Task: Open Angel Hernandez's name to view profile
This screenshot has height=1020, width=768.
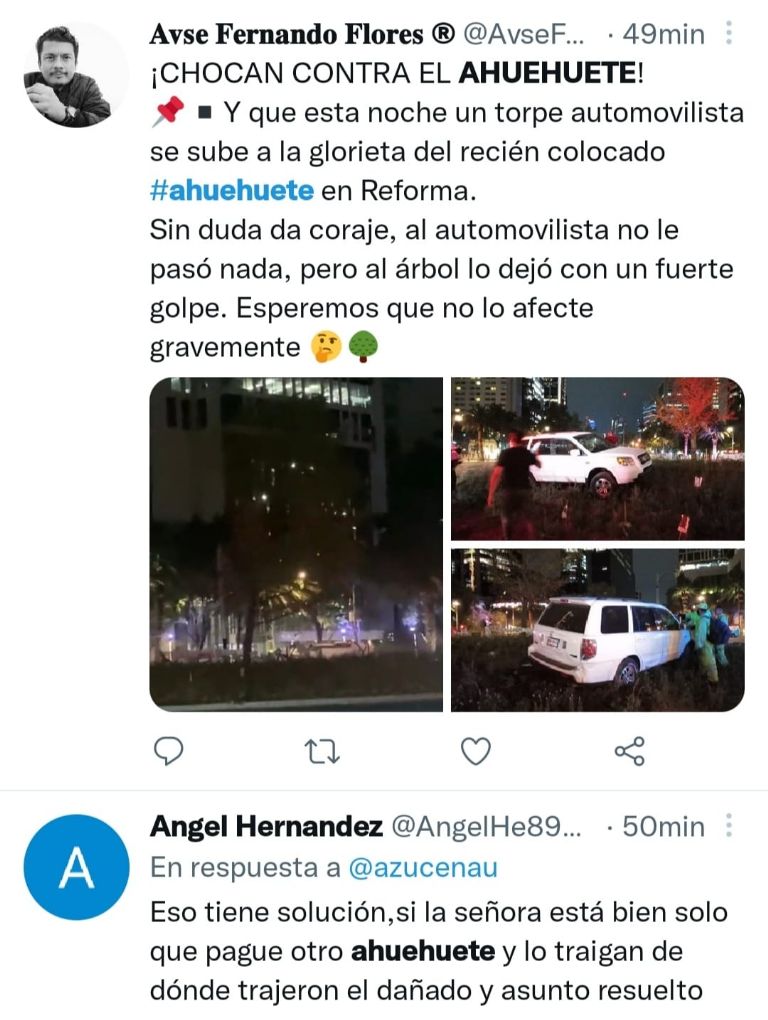Action: pyautogui.click(x=266, y=827)
